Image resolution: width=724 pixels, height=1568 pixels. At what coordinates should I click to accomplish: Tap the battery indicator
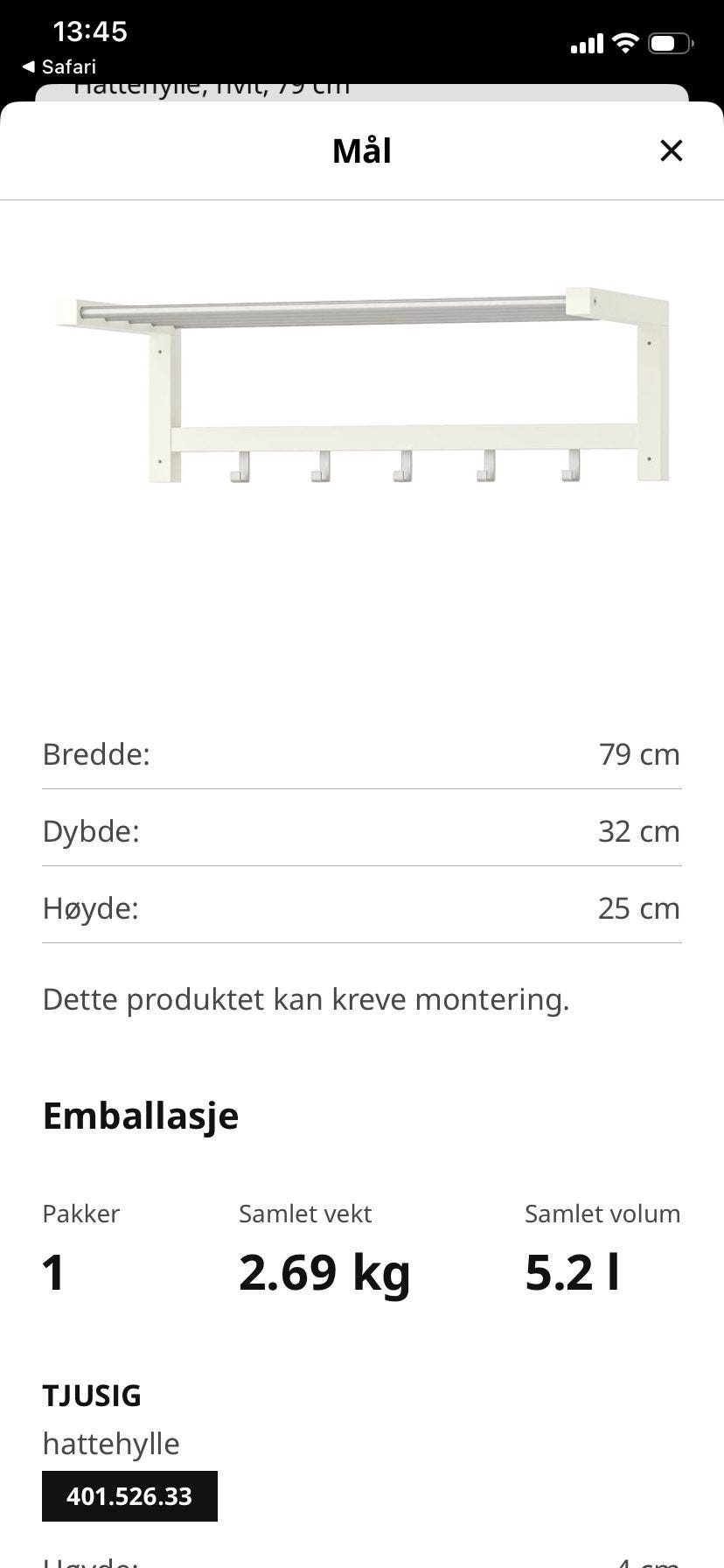(668, 42)
